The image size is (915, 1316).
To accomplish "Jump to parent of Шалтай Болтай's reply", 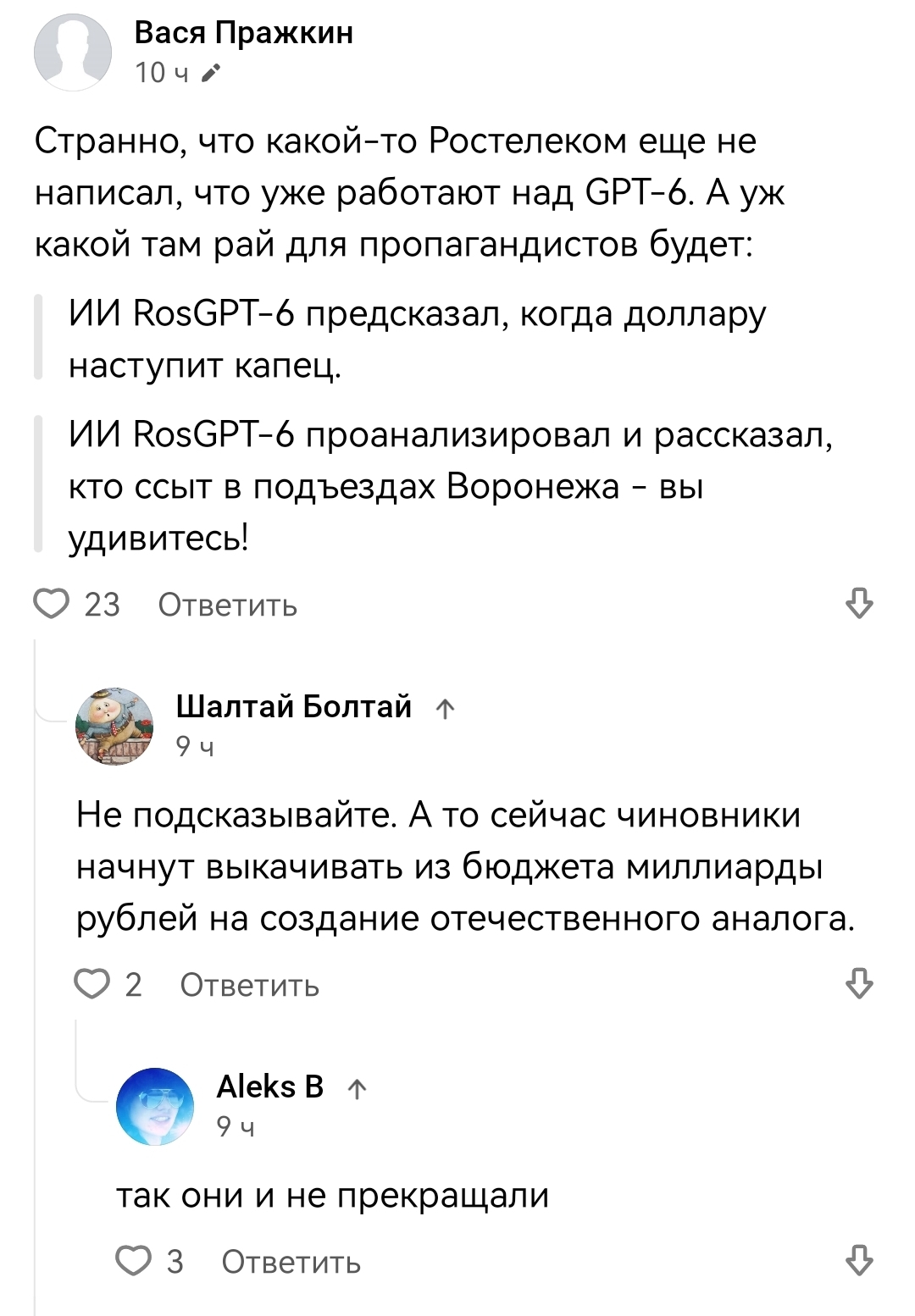I will click(446, 710).
